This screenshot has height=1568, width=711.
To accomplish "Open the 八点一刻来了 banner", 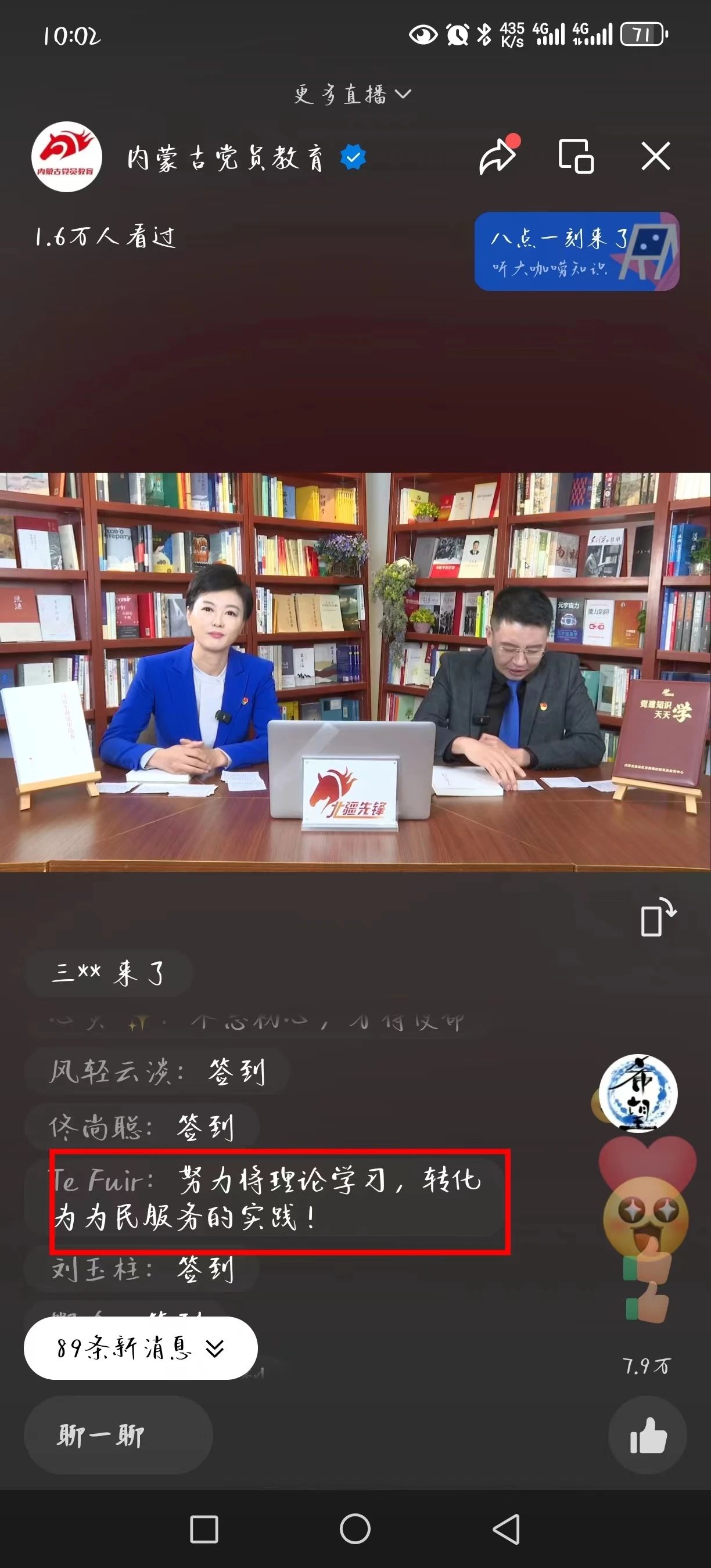I will (576, 251).
